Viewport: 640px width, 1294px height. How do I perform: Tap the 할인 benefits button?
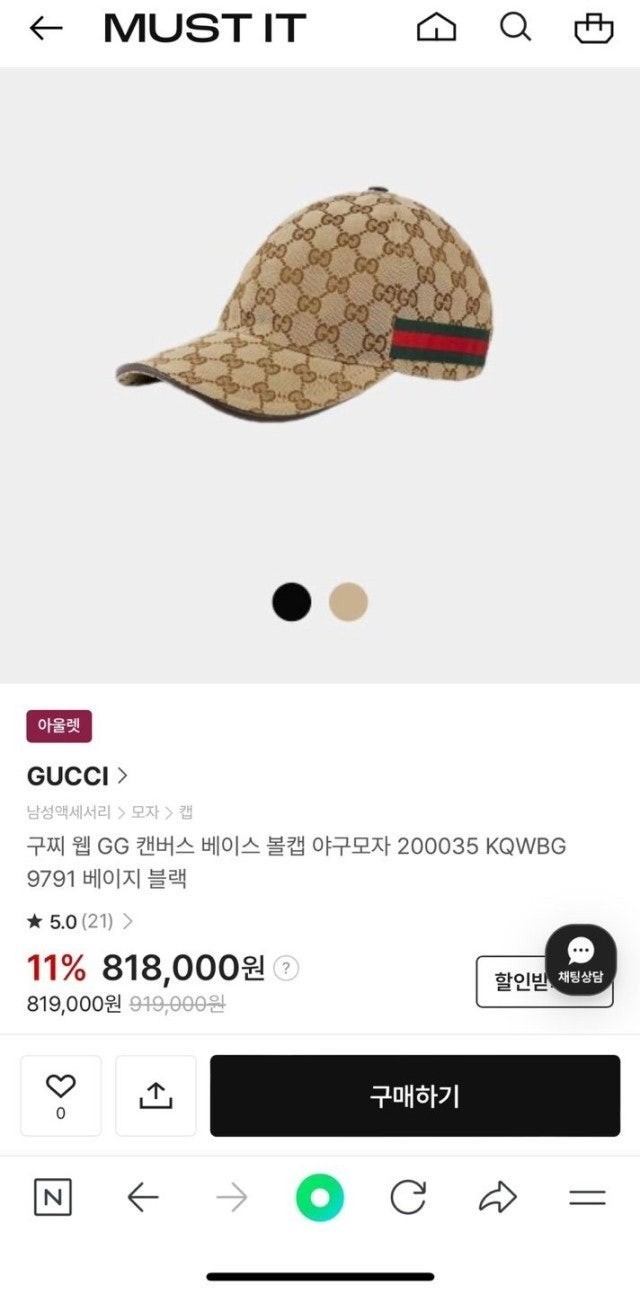pyautogui.click(x=512, y=981)
